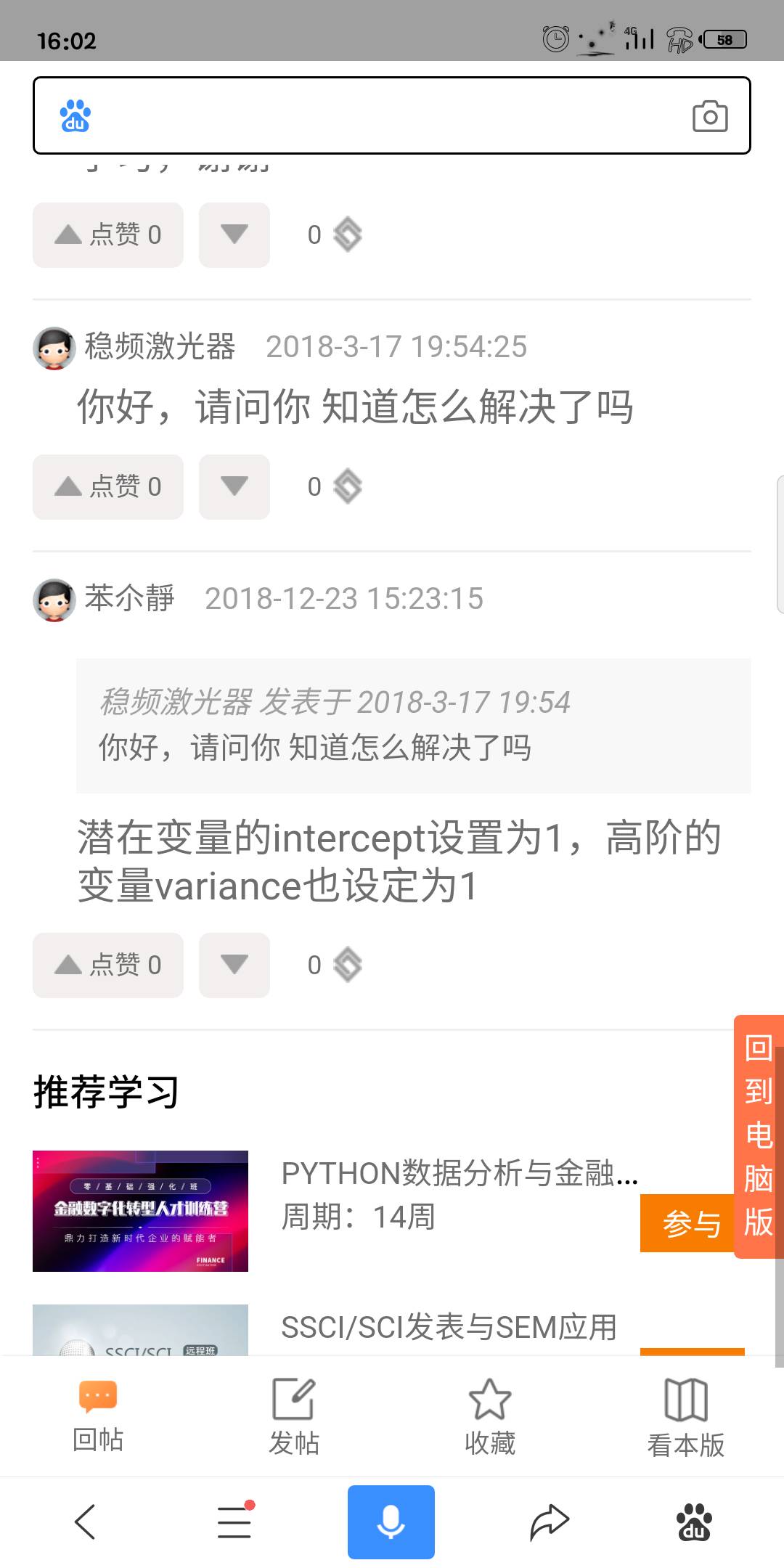
Task: Downvote 苯介靜's reply
Action: [x=234, y=965]
